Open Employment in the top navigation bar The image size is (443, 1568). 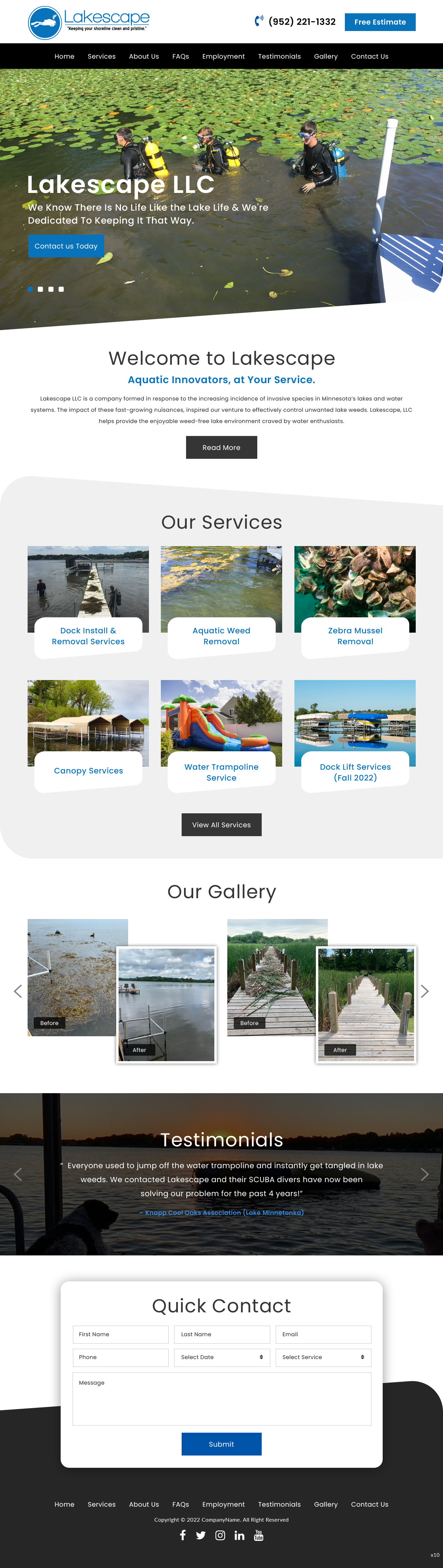(x=223, y=57)
